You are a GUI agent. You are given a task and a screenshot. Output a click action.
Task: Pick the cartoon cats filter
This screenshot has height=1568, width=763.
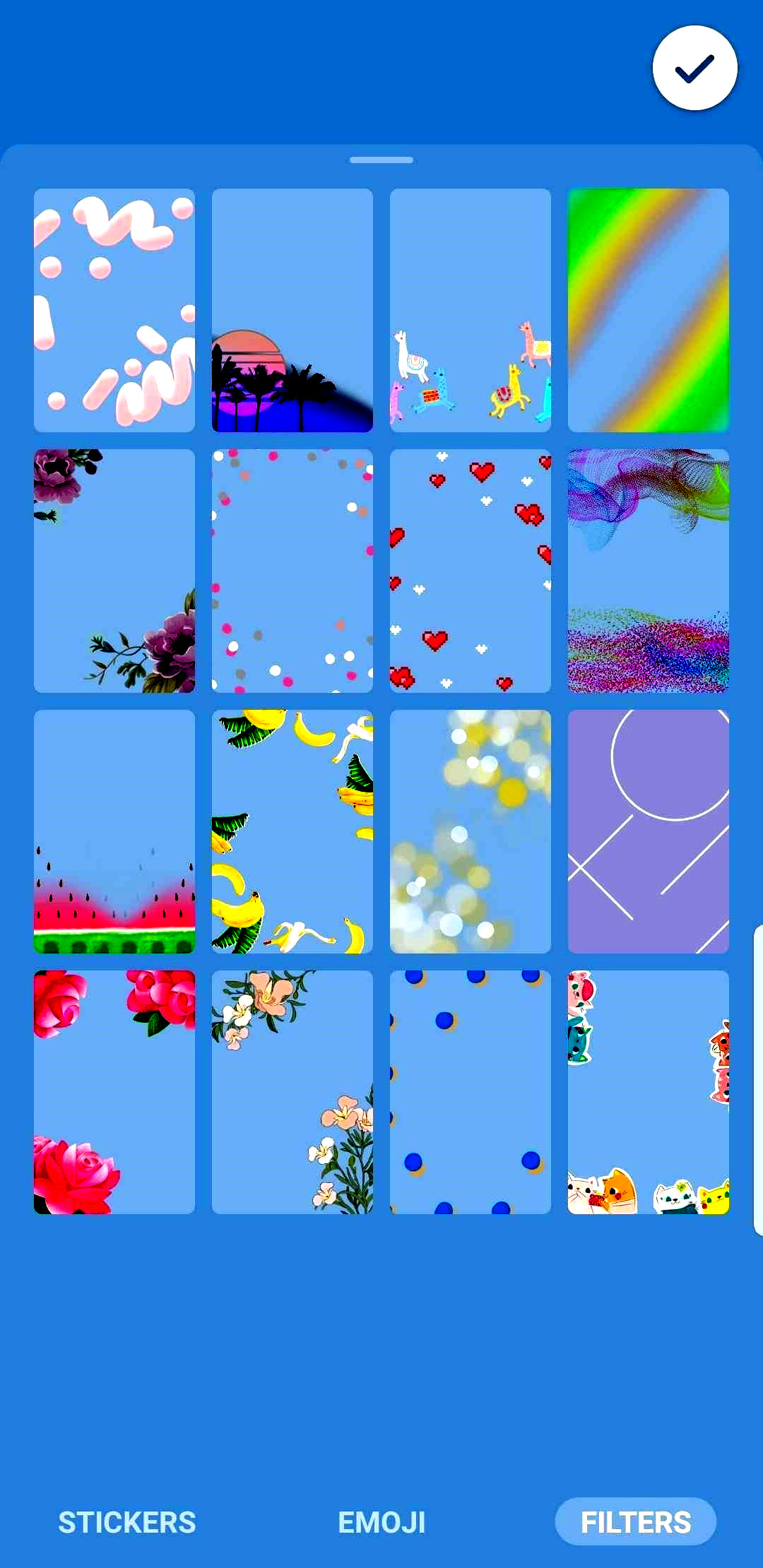[x=649, y=1092]
